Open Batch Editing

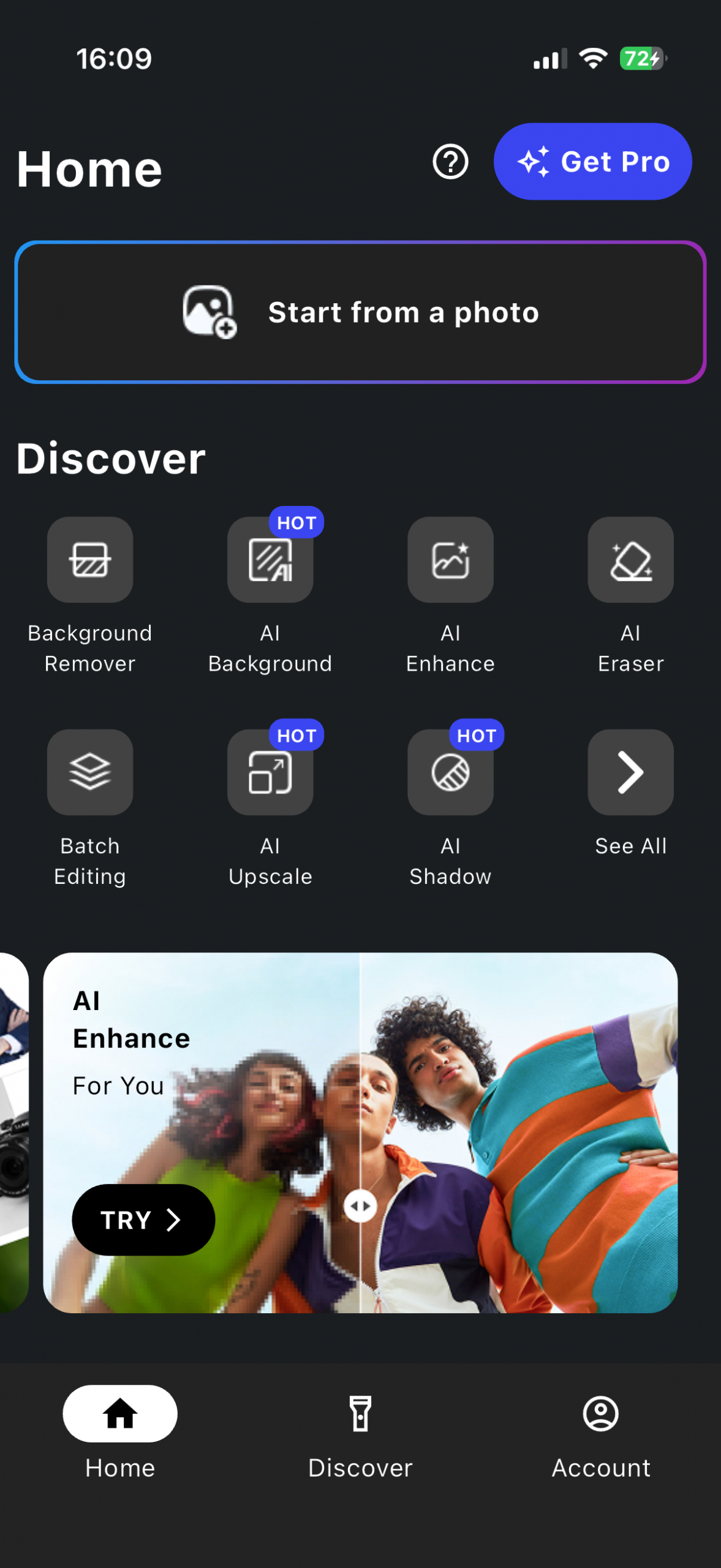click(x=90, y=772)
